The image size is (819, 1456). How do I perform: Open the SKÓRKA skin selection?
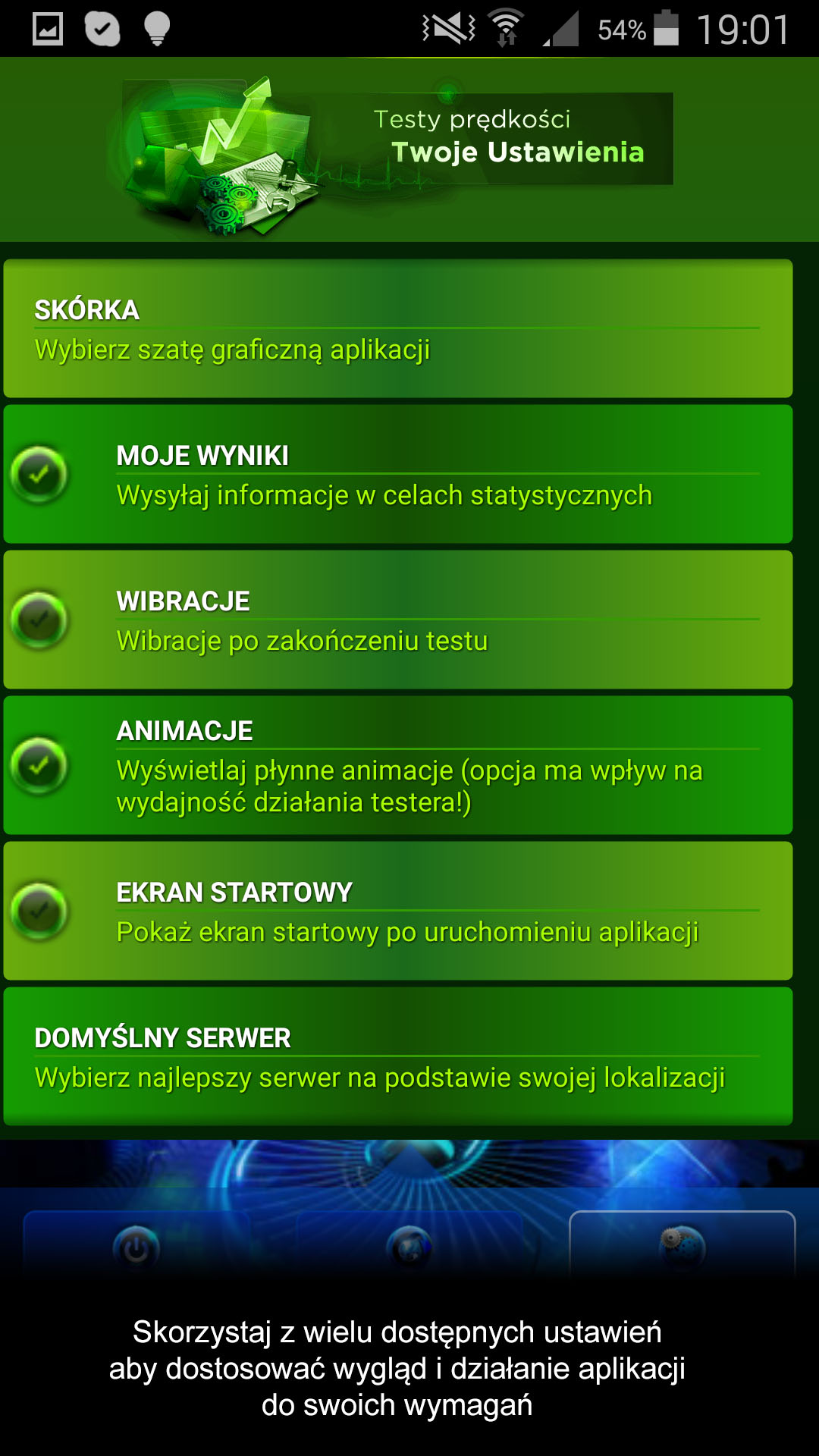tap(398, 328)
